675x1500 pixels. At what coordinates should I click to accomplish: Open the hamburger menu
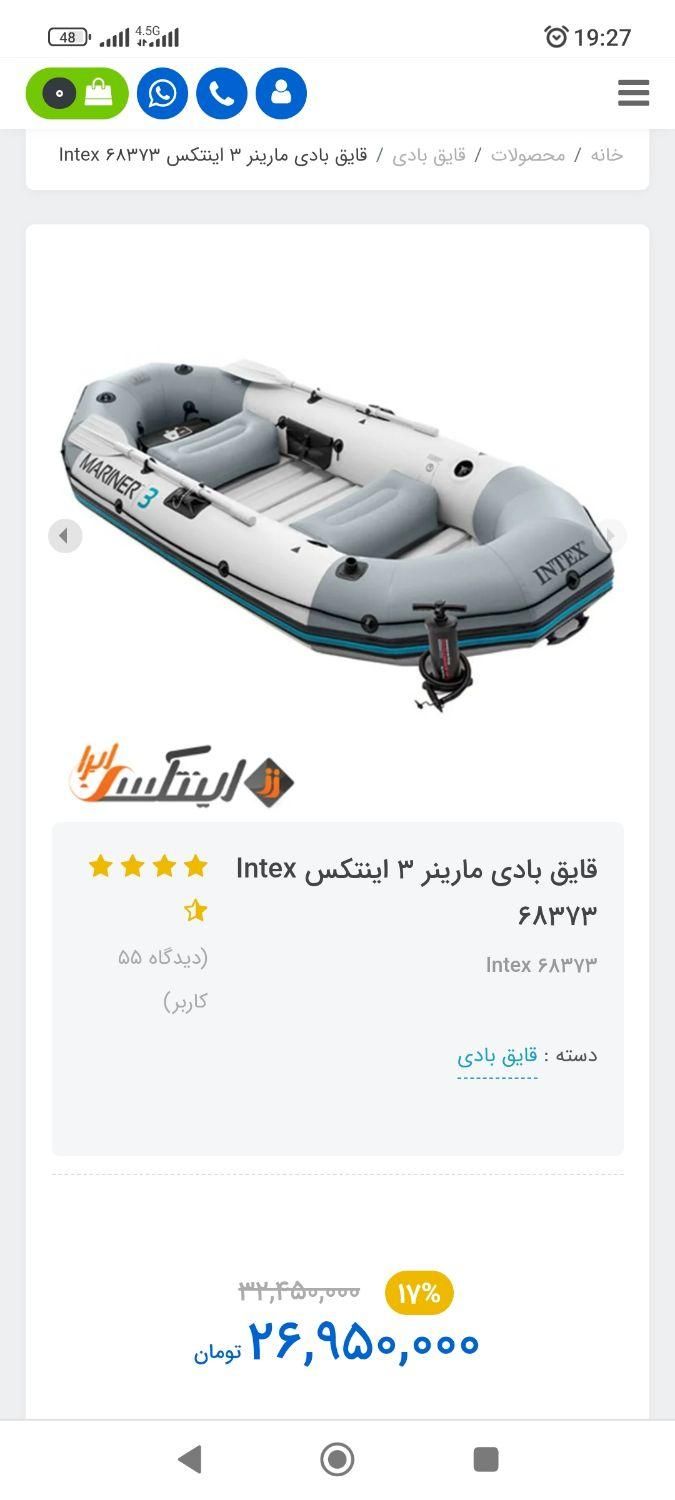point(633,93)
